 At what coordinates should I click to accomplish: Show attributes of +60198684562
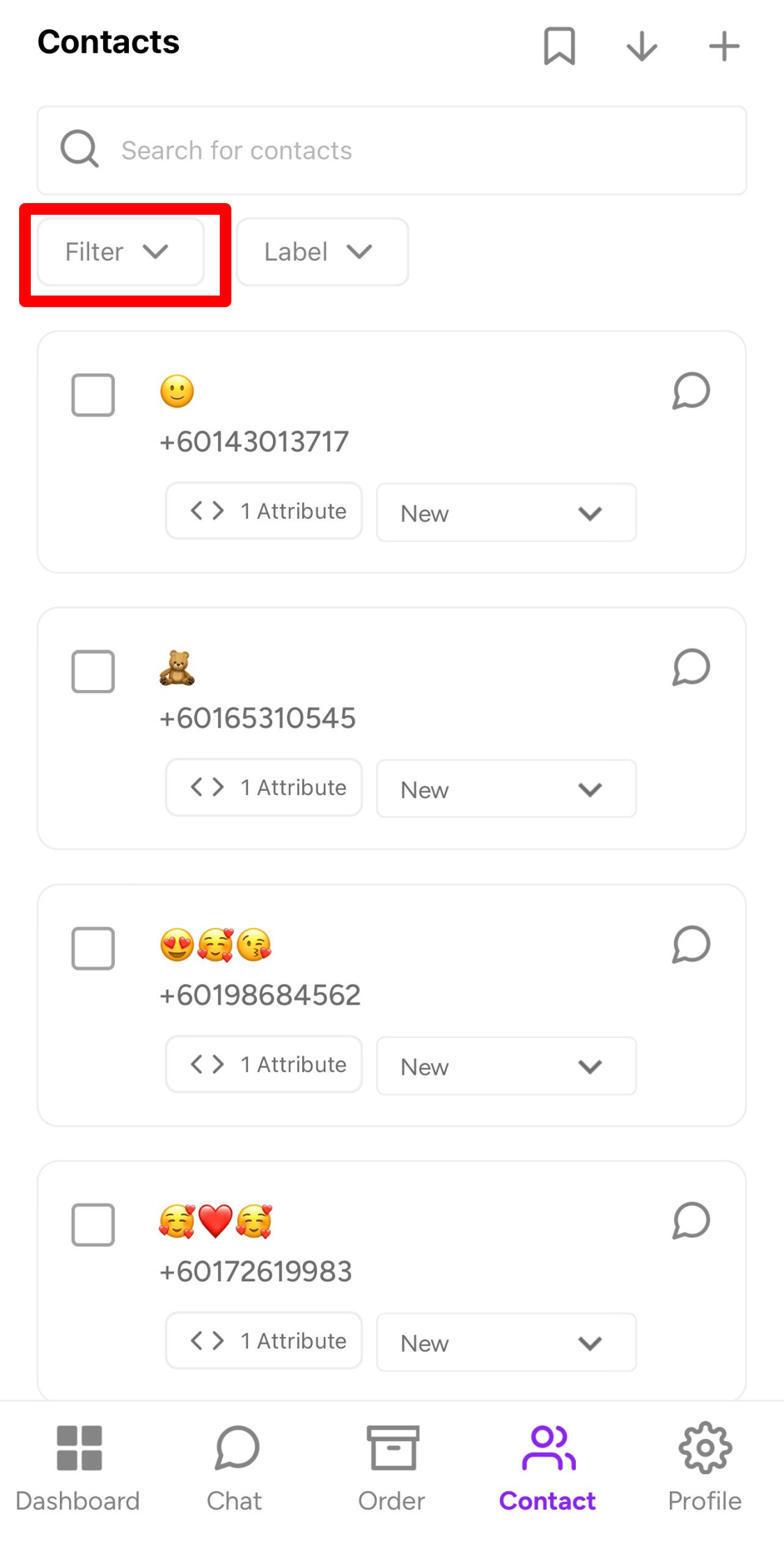264,1065
